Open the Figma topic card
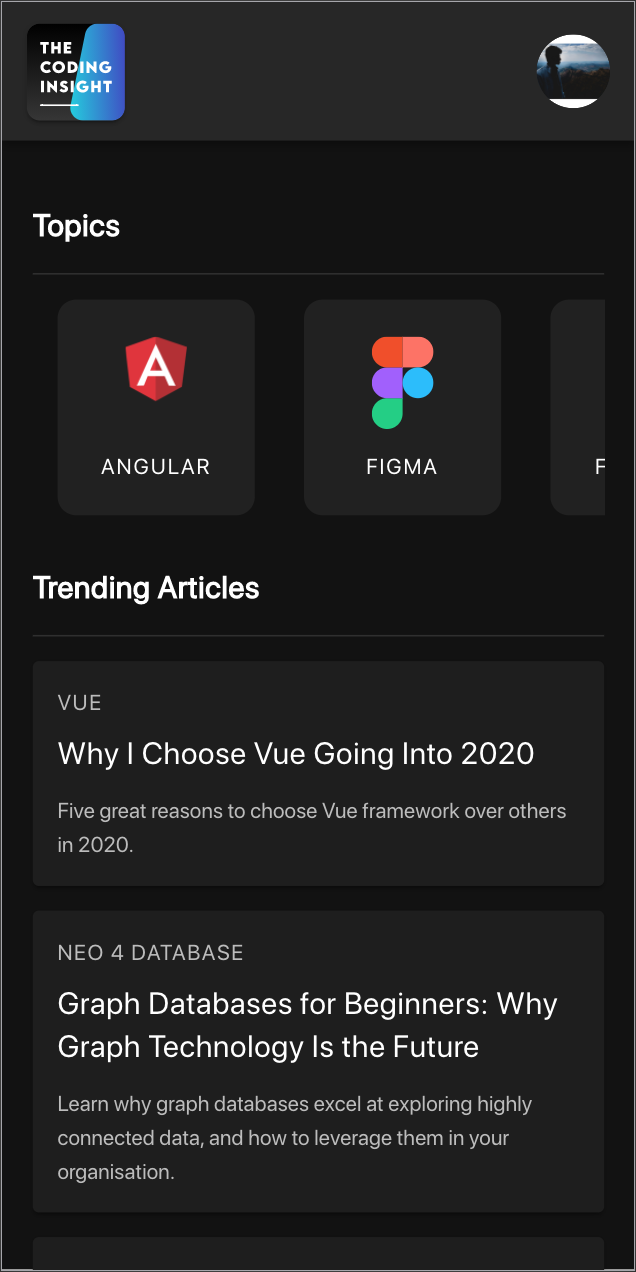 pos(402,407)
